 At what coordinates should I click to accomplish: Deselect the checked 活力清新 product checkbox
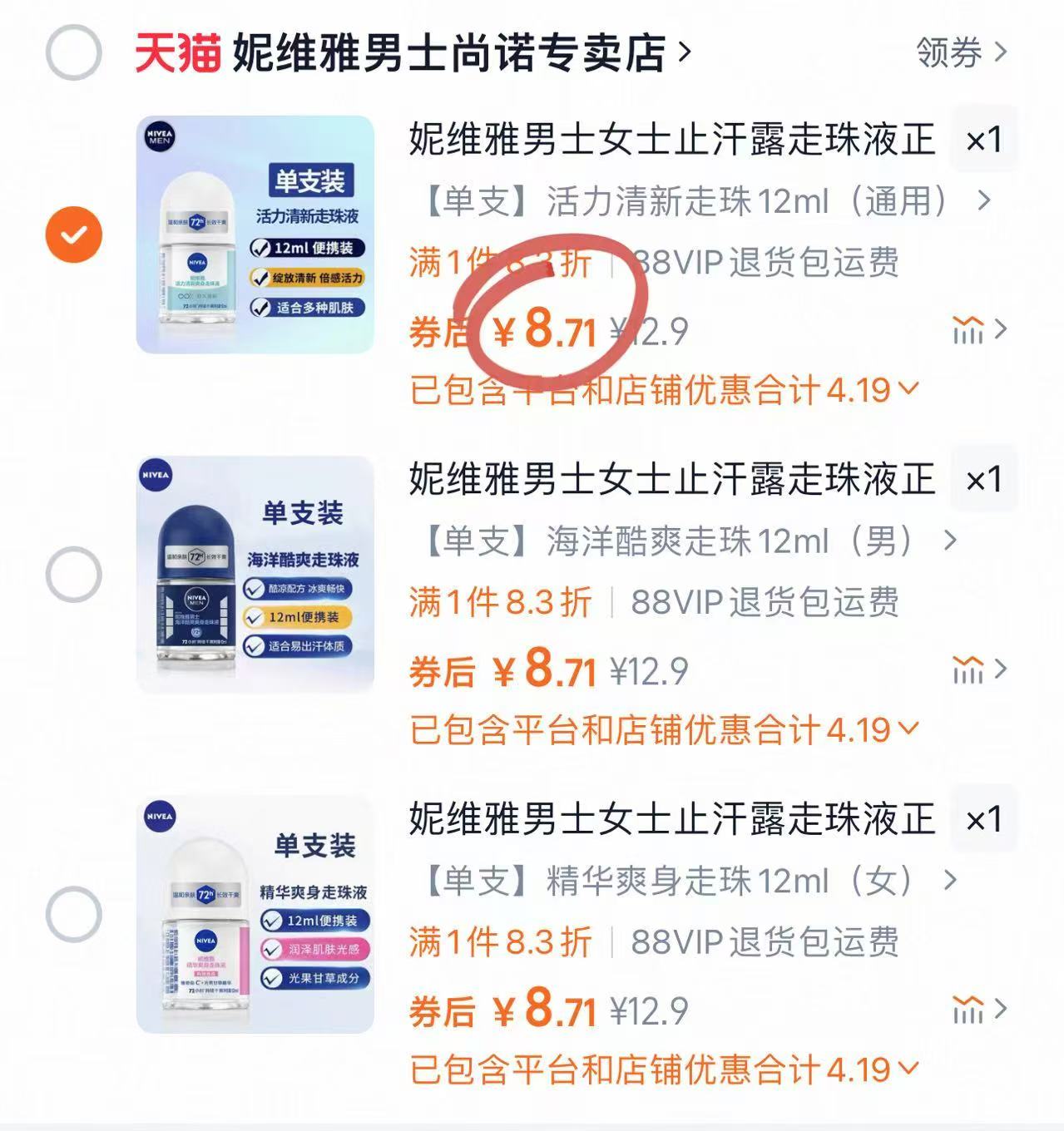click(75, 234)
